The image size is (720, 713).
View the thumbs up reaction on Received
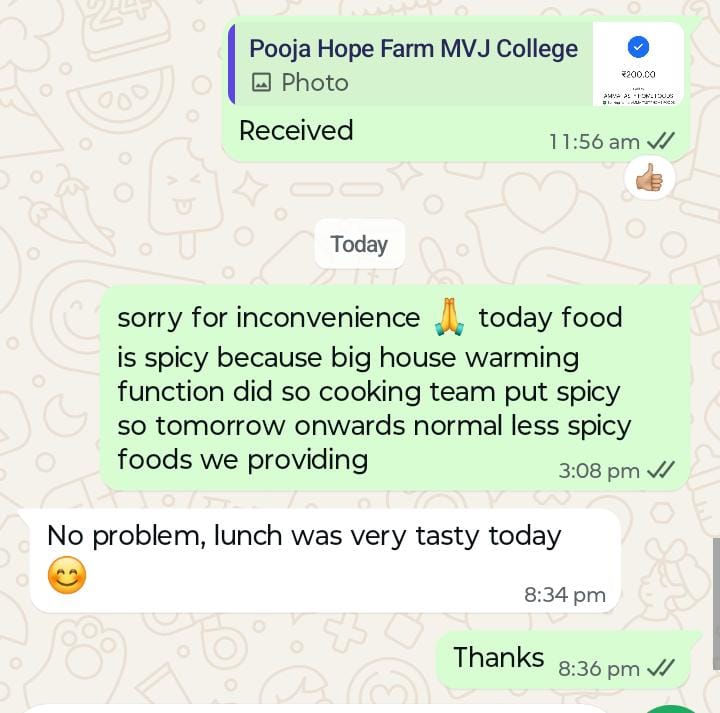point(649,180)
